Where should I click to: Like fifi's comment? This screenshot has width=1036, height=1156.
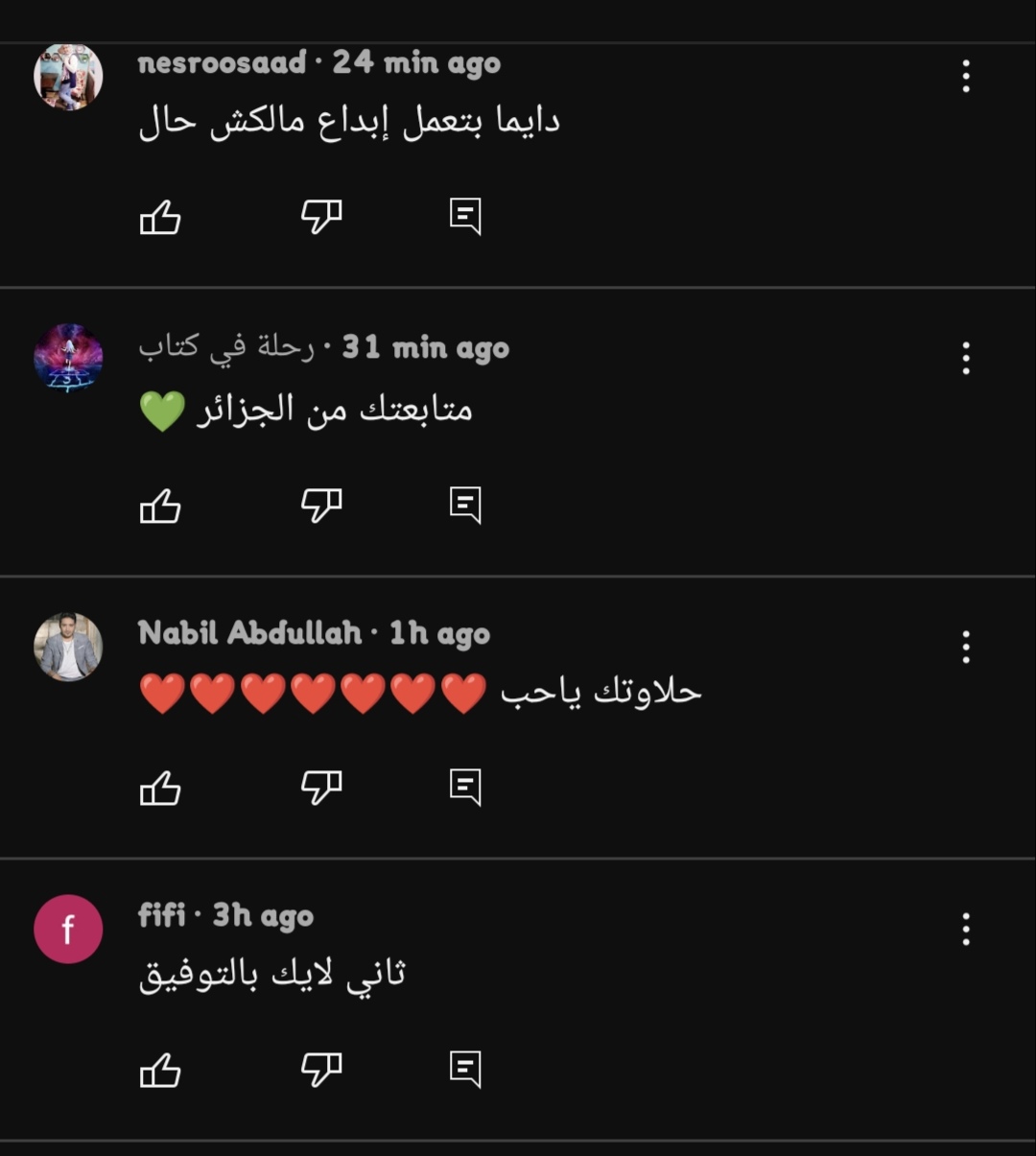pyautogui.click(x=160, y=1070)
